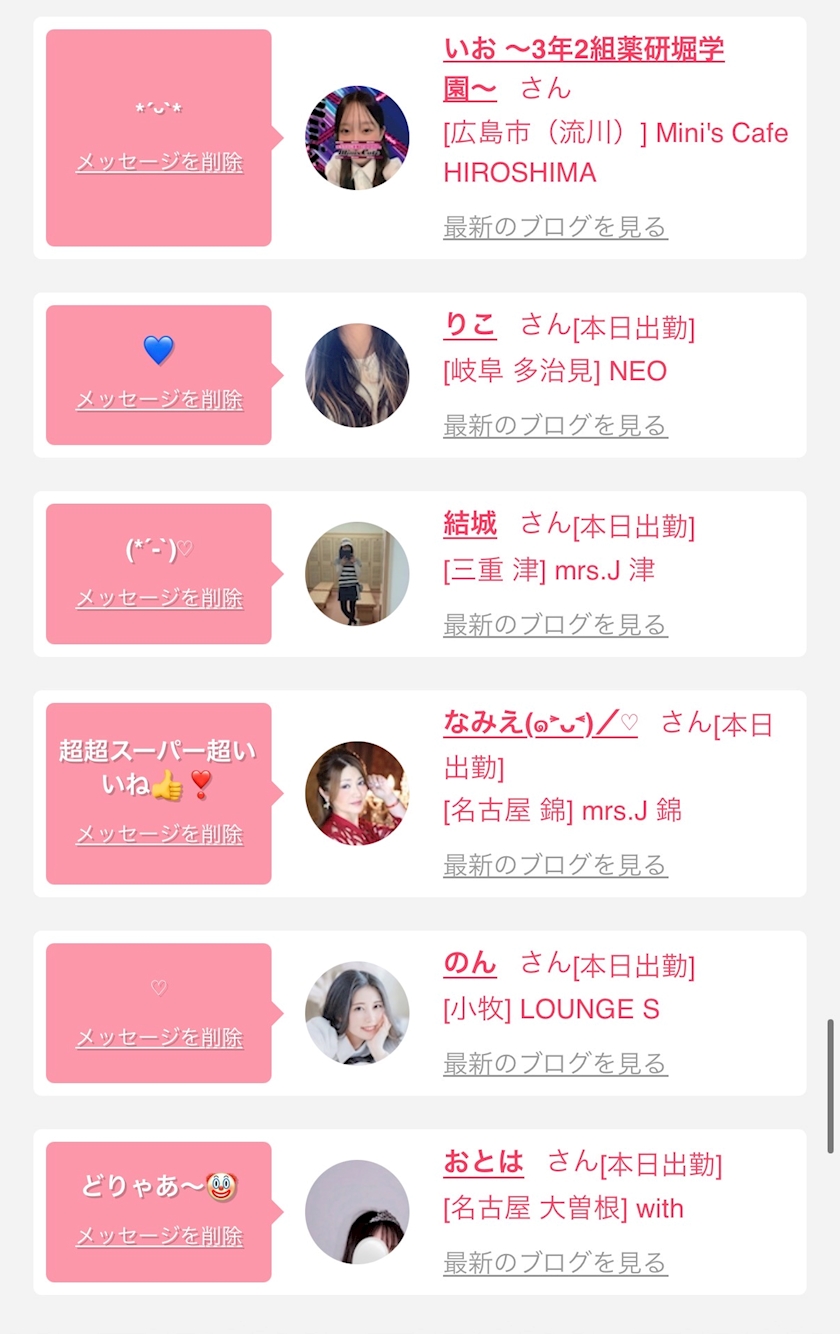Open りこ's profile name link
This screenshot has width=840, height=1334.
point(469,326)
